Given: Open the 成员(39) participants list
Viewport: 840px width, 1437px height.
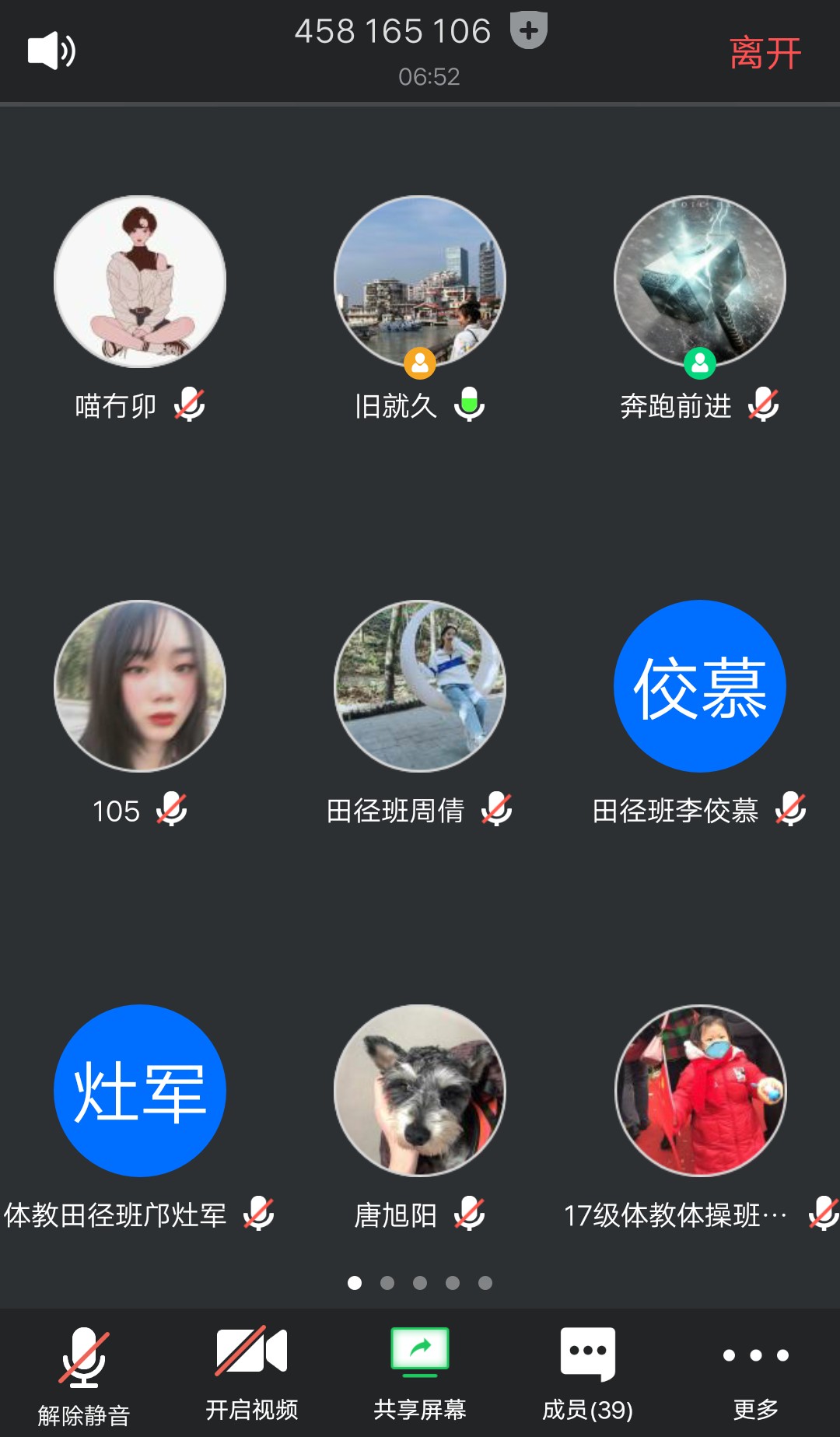Looking at the screenshot, I should point(588,1374).
